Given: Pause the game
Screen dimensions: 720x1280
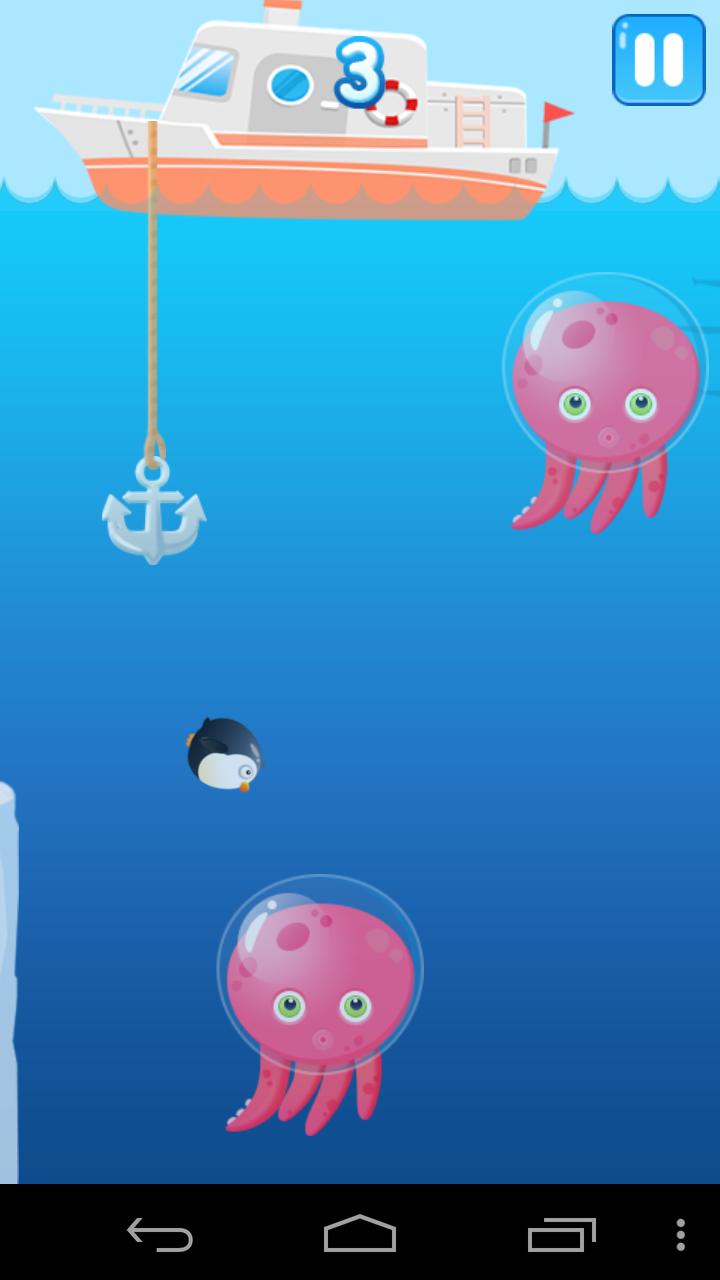Looking at the screenshot, I should [x=659, y=60].
